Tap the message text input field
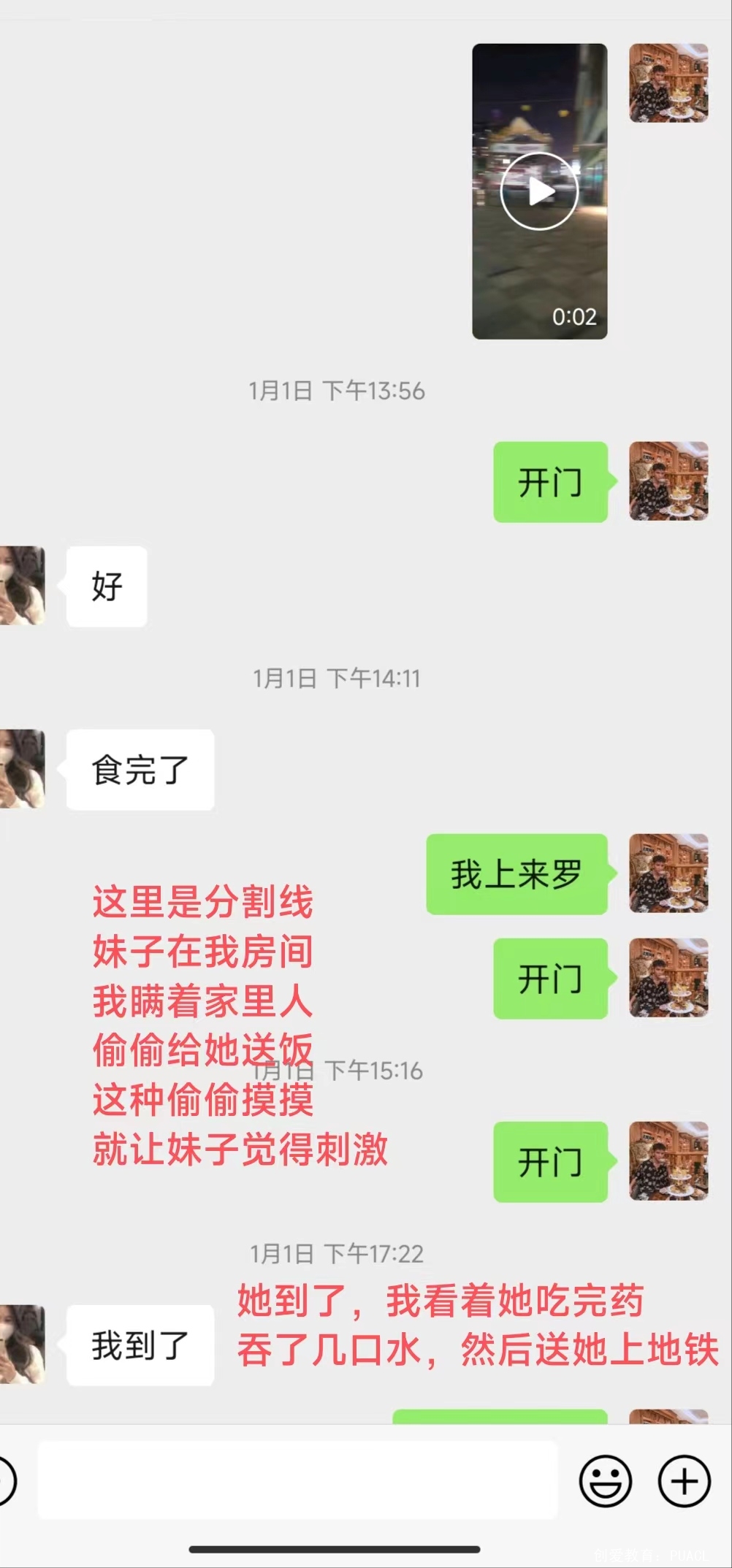732x1568 pixels. tap(297, 1481)
